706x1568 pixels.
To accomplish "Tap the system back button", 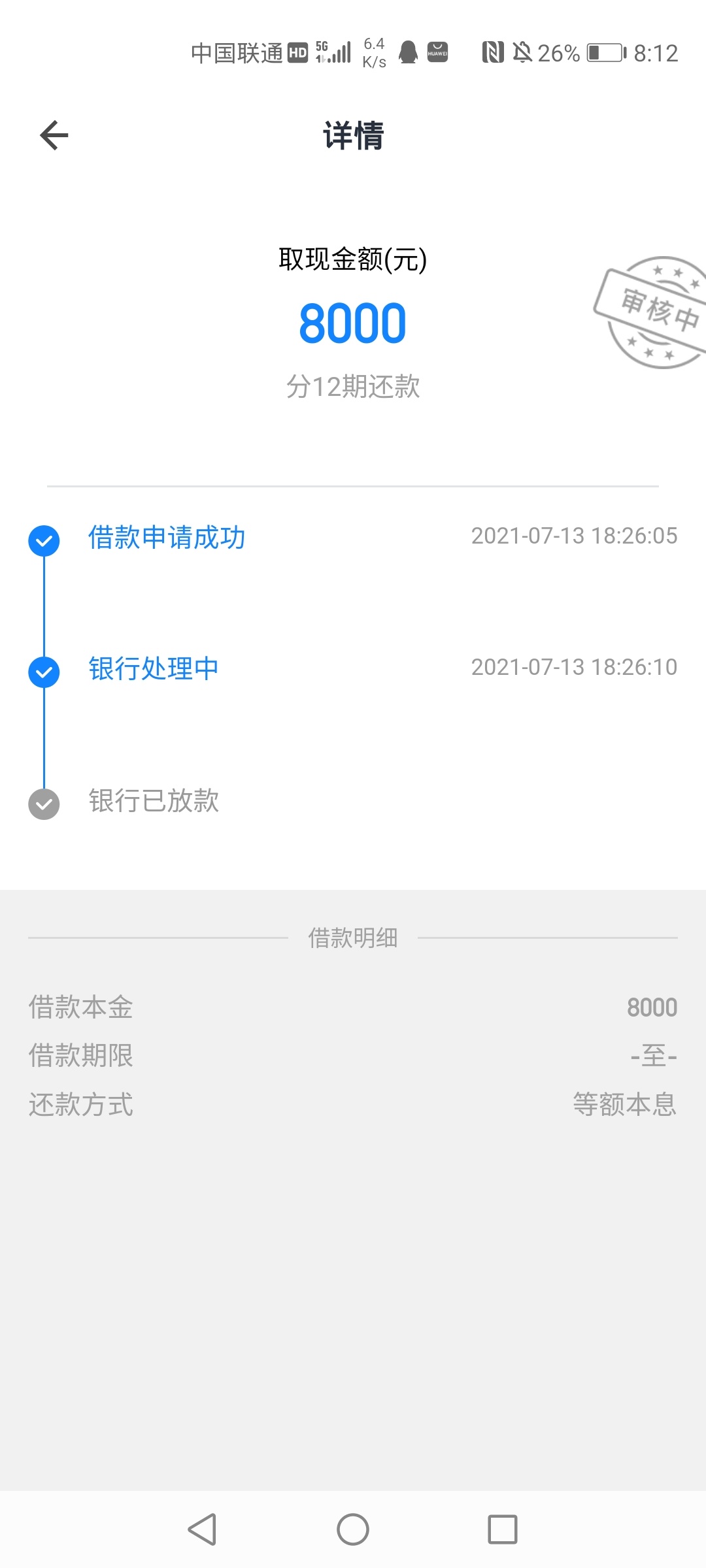I will tap(202, 1529).
